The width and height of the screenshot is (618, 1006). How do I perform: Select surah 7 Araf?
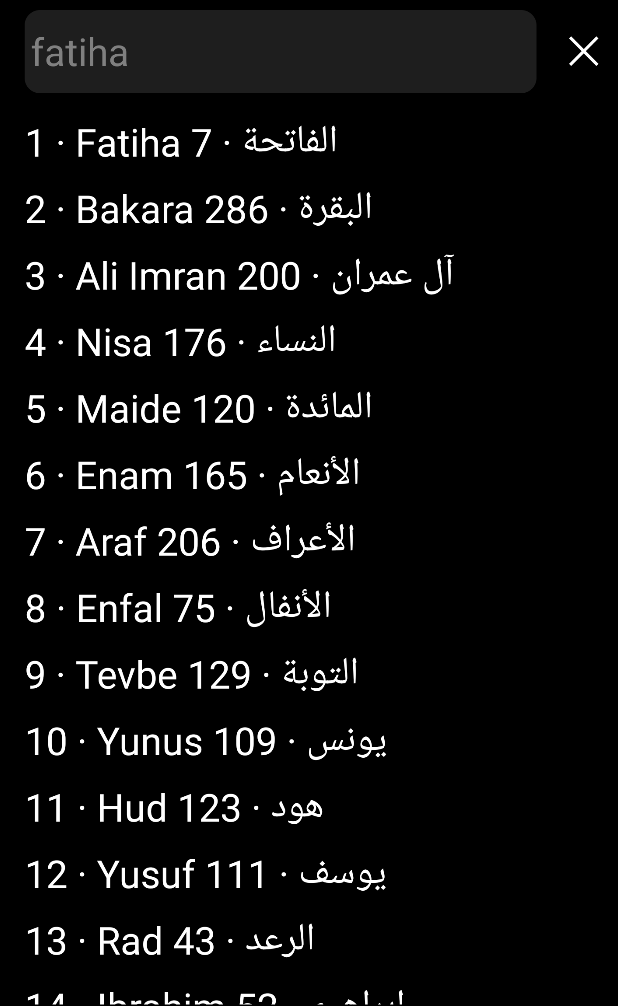190,542
